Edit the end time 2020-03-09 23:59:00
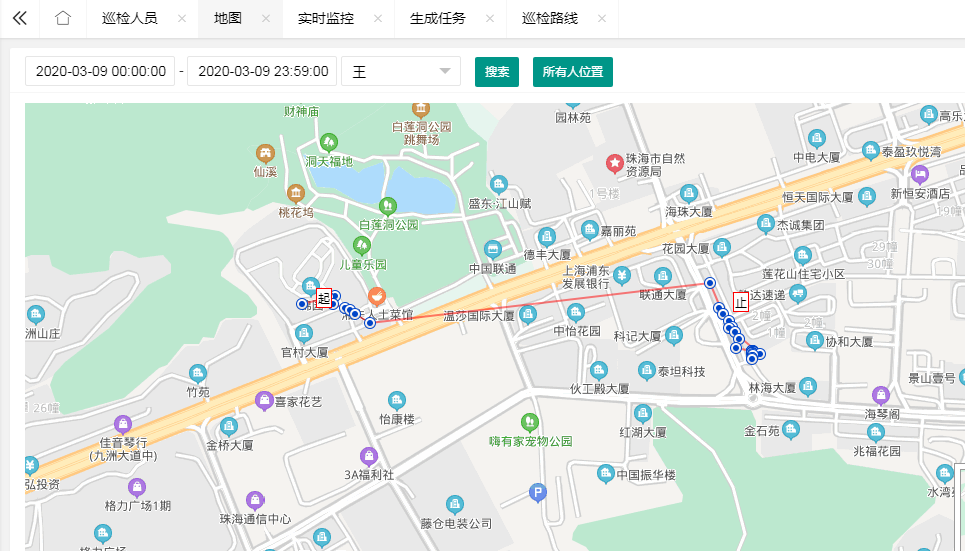Viewport: 965px width, 551px height. click(263, 72)
